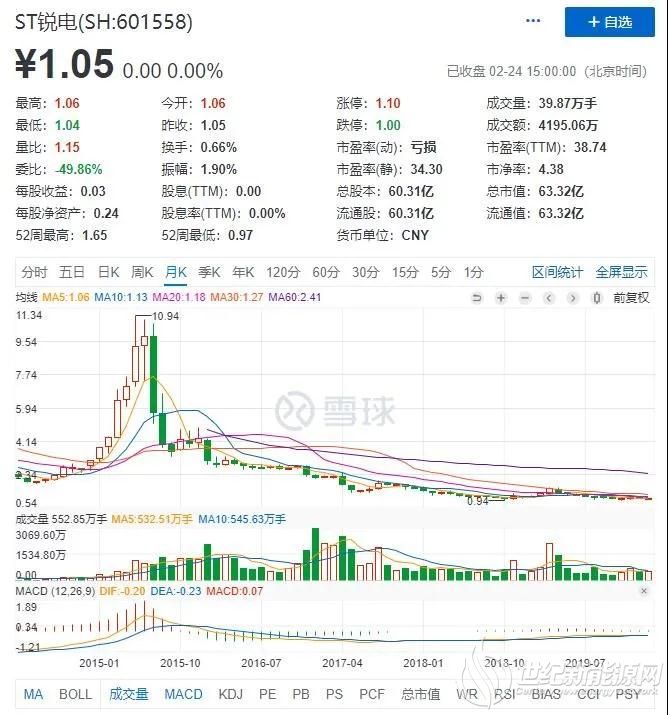Select the KDJ indicator
This screenshot has width=668, height=715.
pos(230,693)
